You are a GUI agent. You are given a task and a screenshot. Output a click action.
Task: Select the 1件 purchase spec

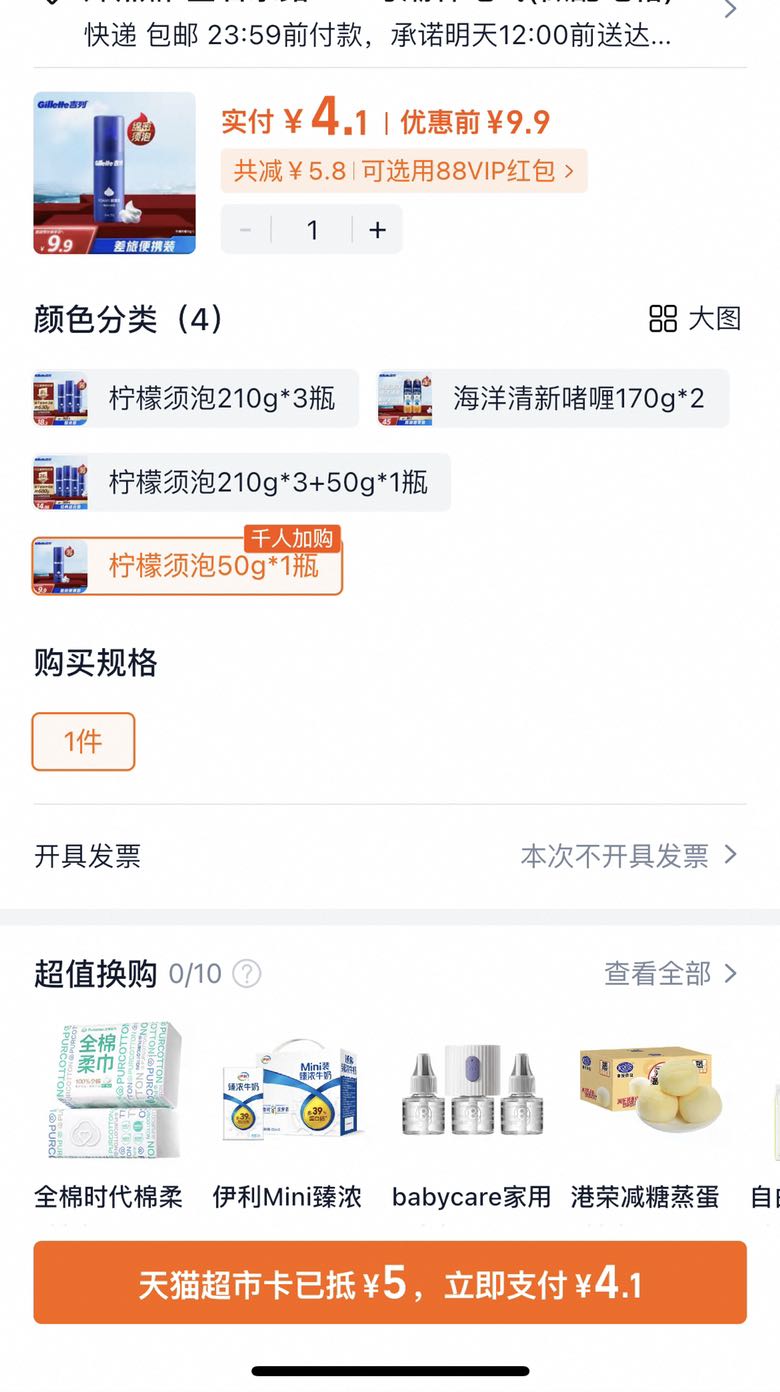coord(83,742)
